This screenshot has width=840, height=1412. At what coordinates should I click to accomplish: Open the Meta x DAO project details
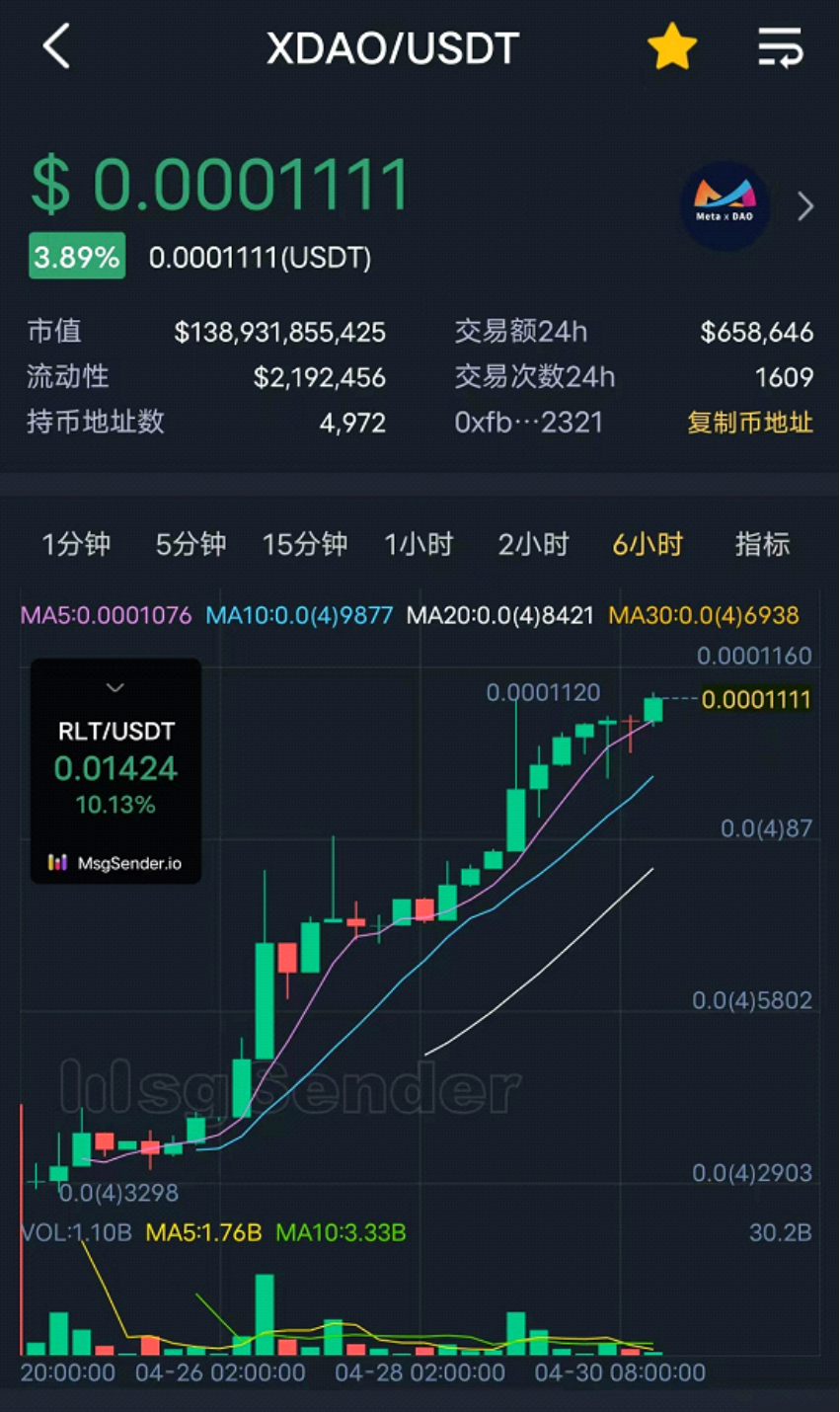[x=748, y=206]
